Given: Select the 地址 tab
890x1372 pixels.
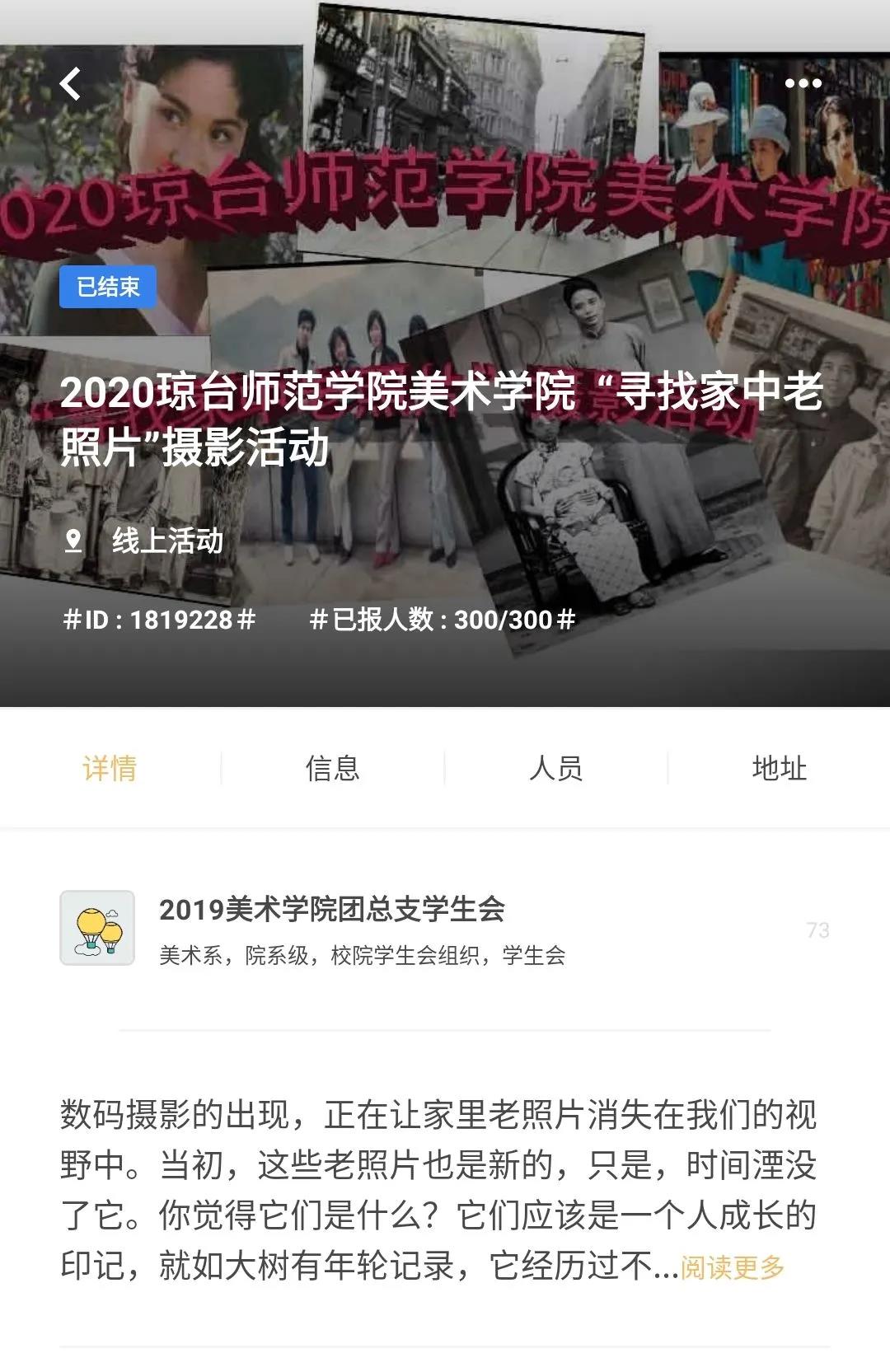Looking at the screenshot, I should point(779,768).
